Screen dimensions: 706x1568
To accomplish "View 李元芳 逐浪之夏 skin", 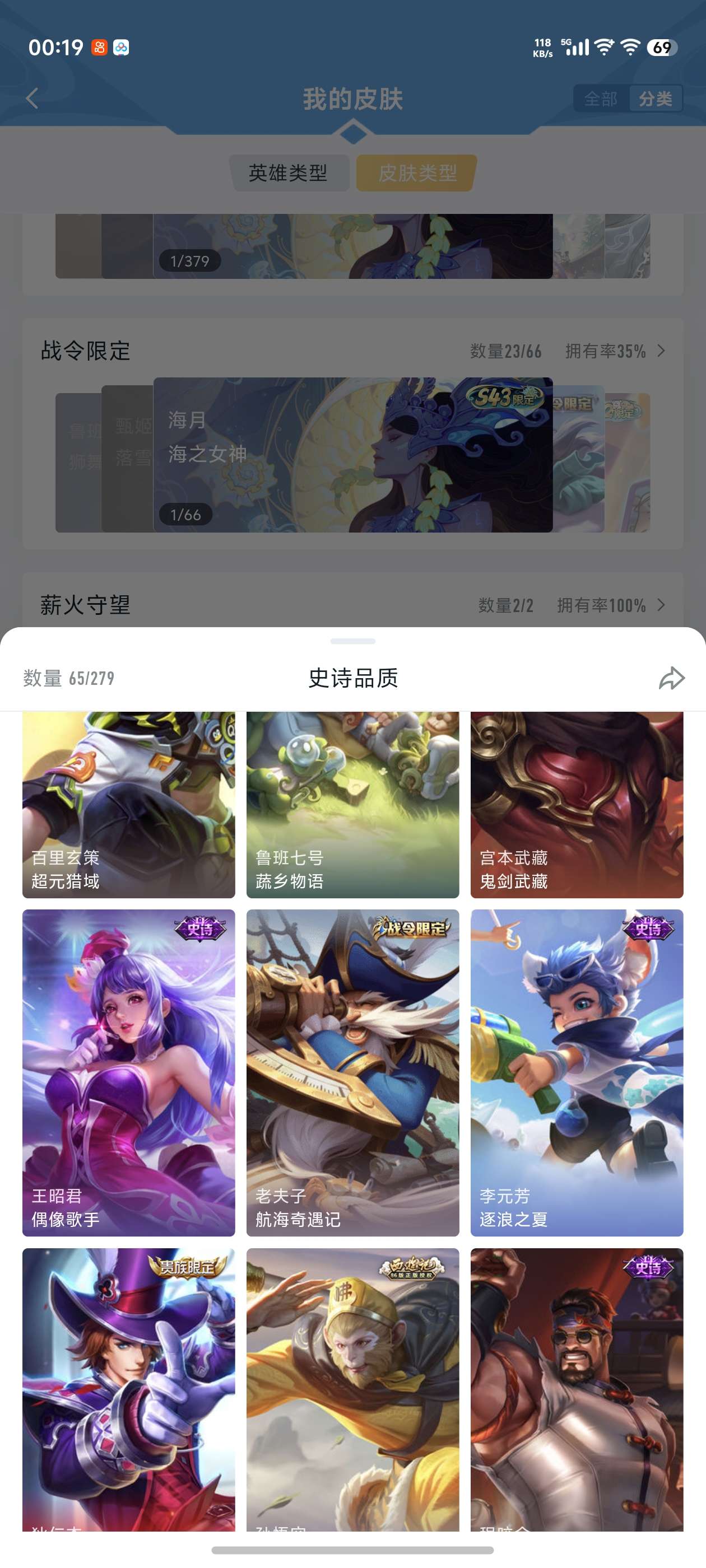I will [577, 1072].
